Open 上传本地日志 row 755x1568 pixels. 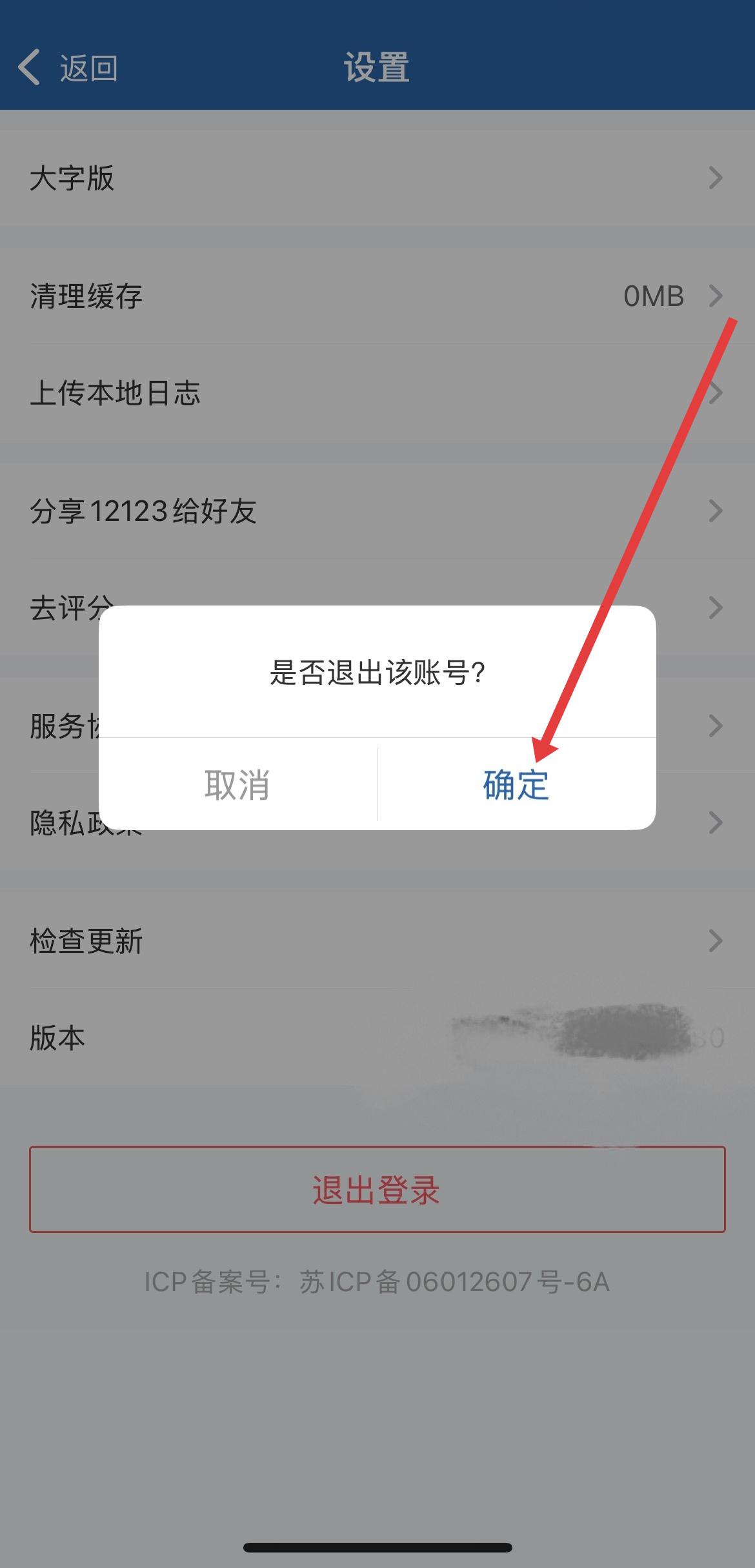[377, 392]
